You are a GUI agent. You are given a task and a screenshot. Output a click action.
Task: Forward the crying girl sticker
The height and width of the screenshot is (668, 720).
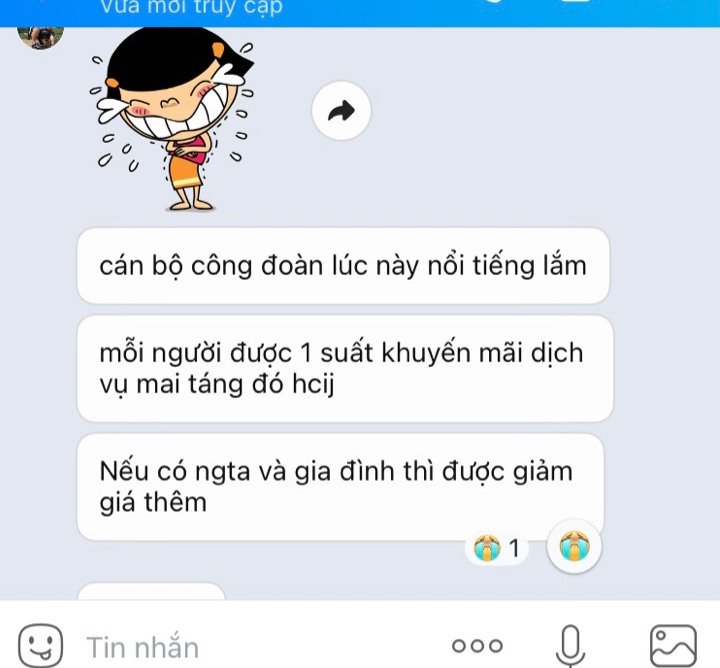[x=341, y=112]
